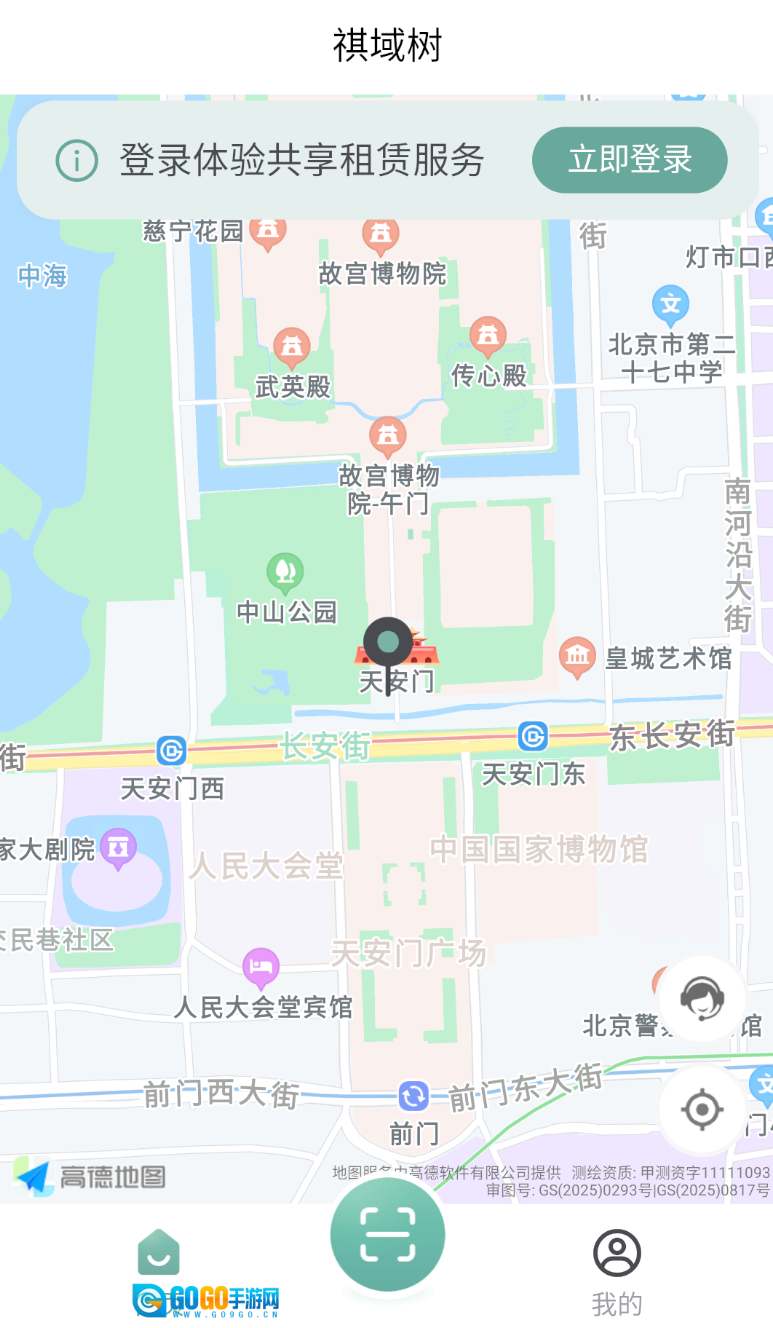Select the 人民大会堂宾馆 hotel marker
Image resolution: width=773 pixels, height=1328 pixels.
pyautogui.click(x=261, y=967)
